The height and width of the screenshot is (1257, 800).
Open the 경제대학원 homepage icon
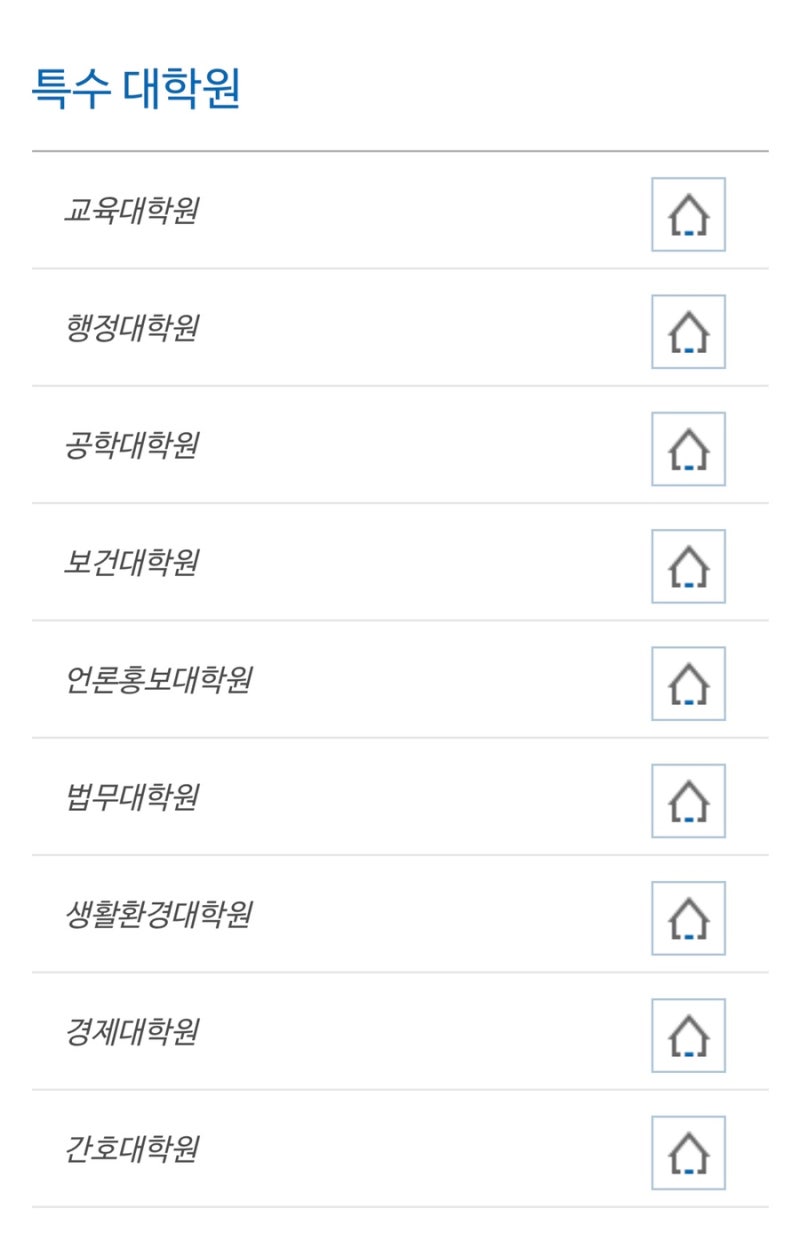(686, 1035)
